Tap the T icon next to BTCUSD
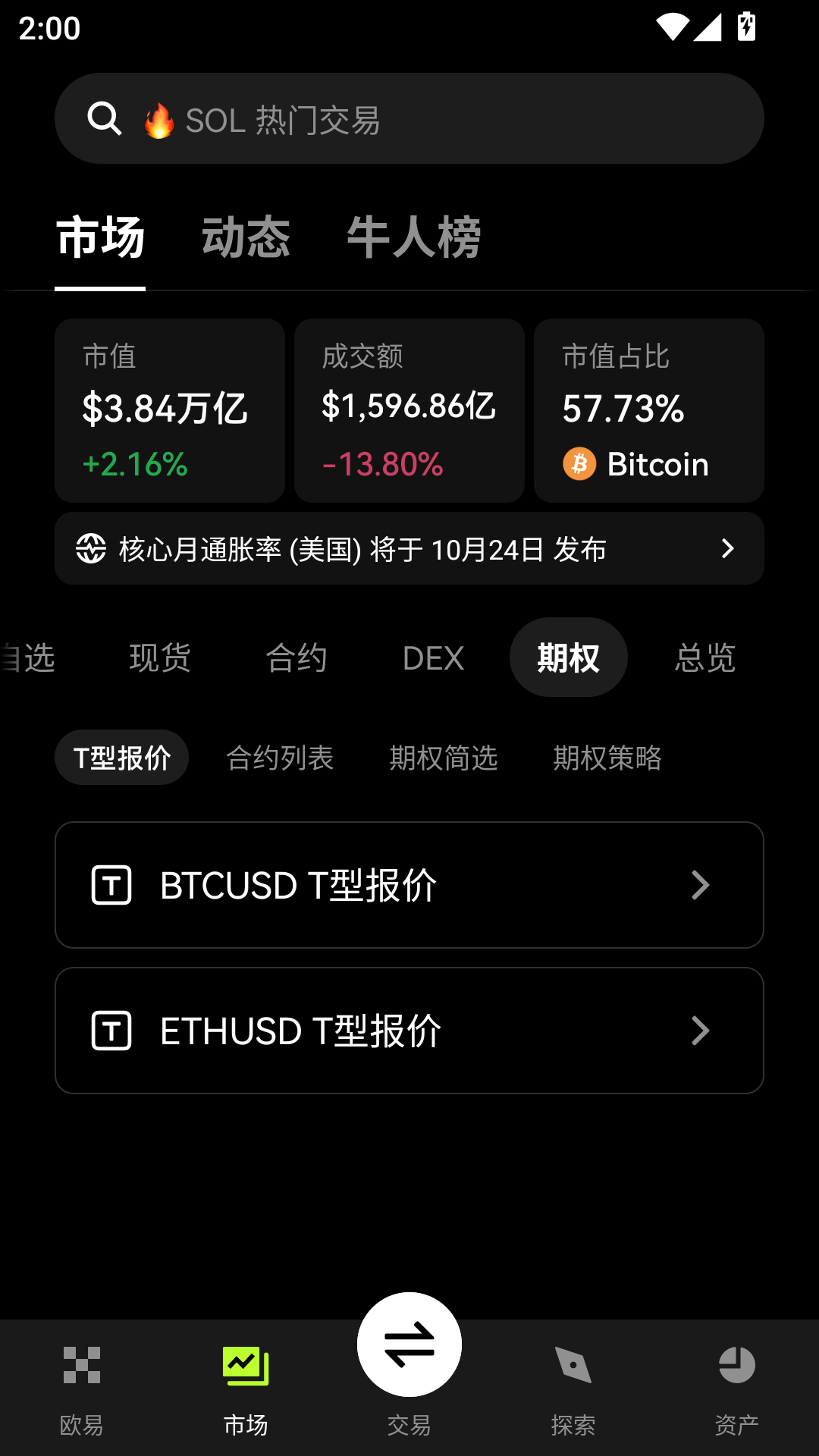This screenshot has height=1456, width=819. pos(111,884)
